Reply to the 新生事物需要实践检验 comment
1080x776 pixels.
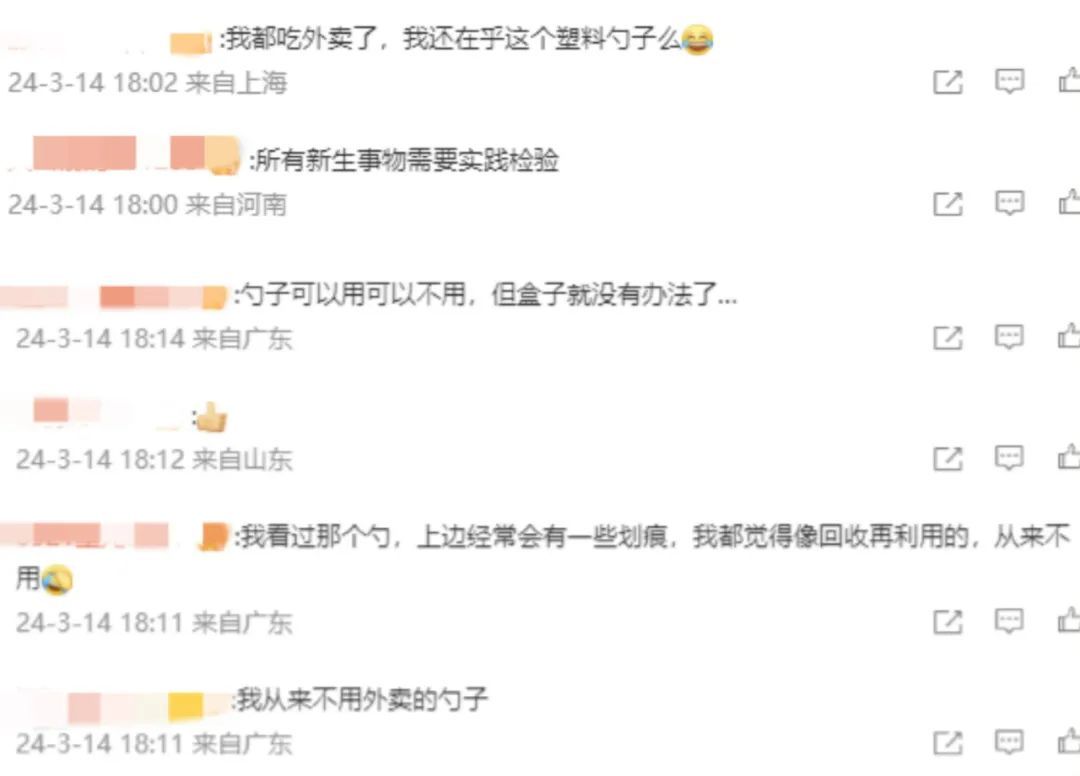[x=1009, y=203]
